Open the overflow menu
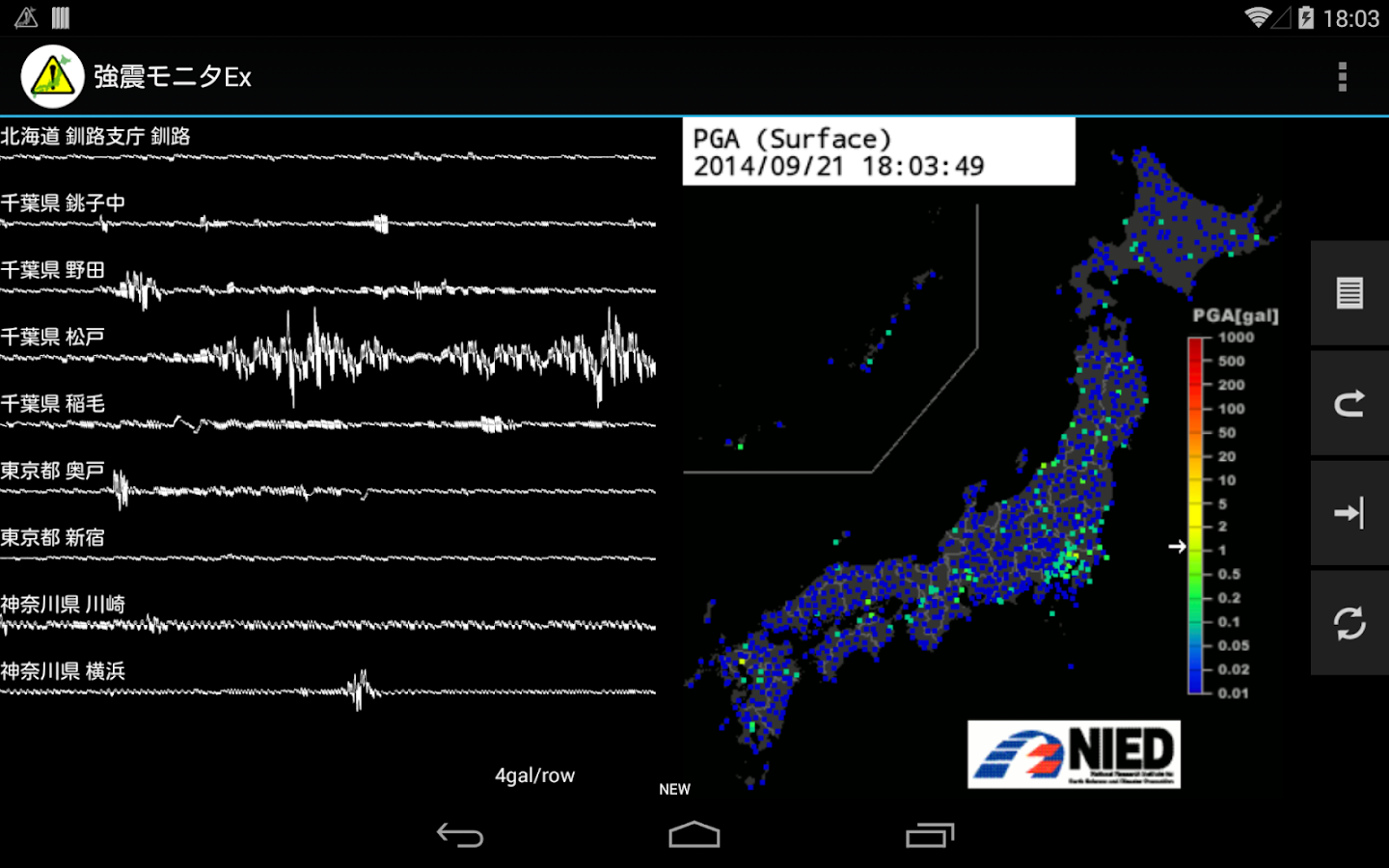Image resolution: width=1389 pixels, height=868 pixels. (1342, 76)
